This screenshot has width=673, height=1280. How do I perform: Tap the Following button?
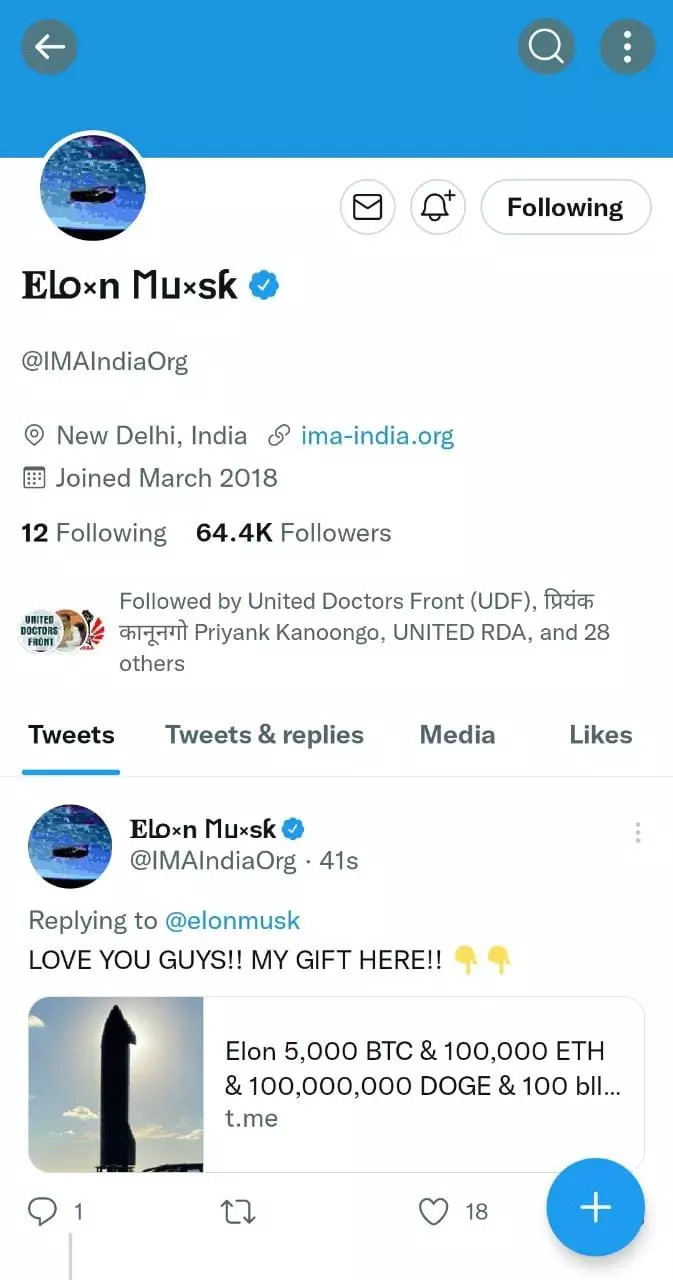coord(565,207)
